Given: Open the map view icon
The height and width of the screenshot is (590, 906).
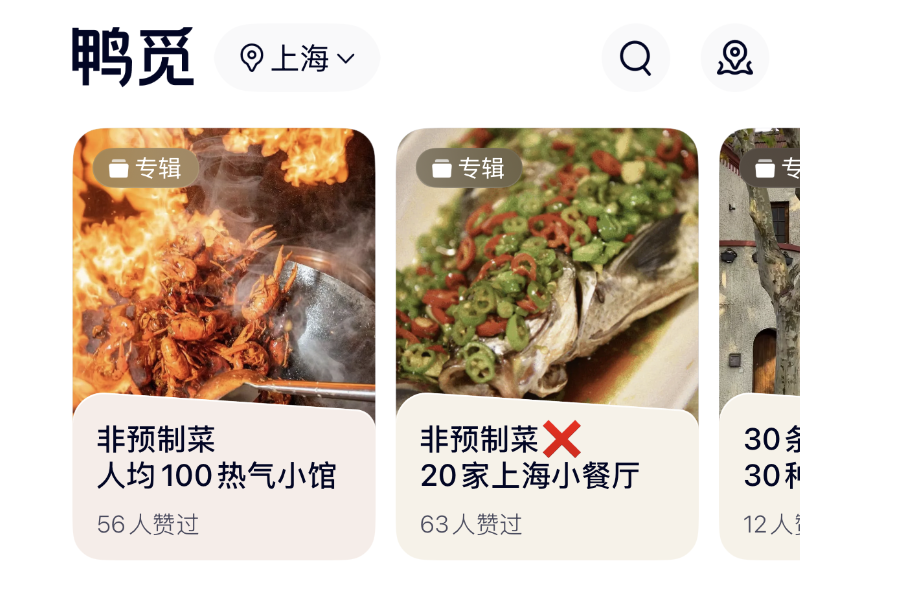Looking at the screenshot, I should pyautogui.click(x=735, y=58).
